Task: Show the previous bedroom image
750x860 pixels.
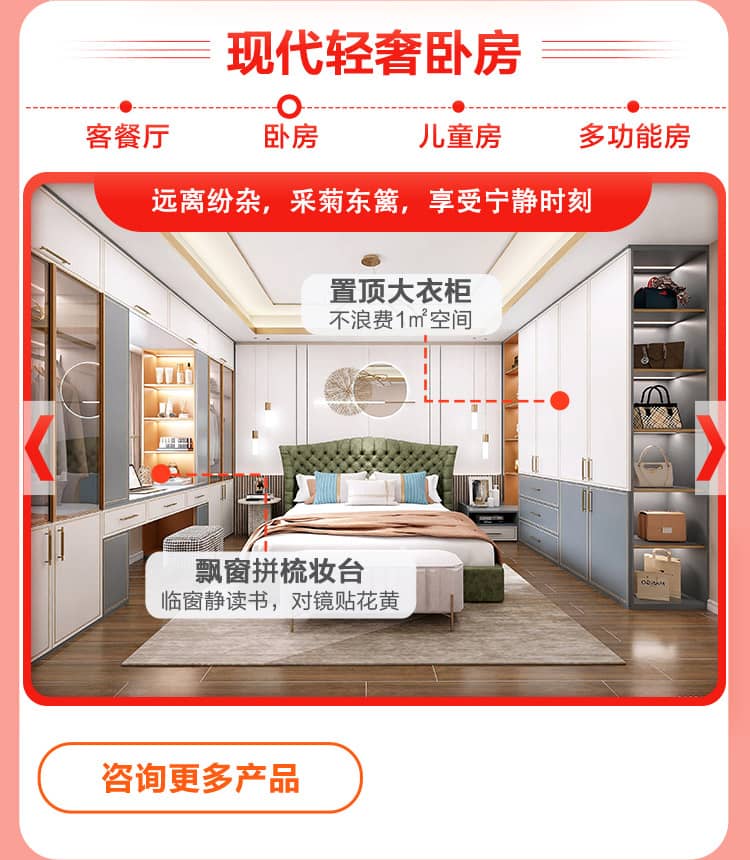Action: click(x=39, y=448)
